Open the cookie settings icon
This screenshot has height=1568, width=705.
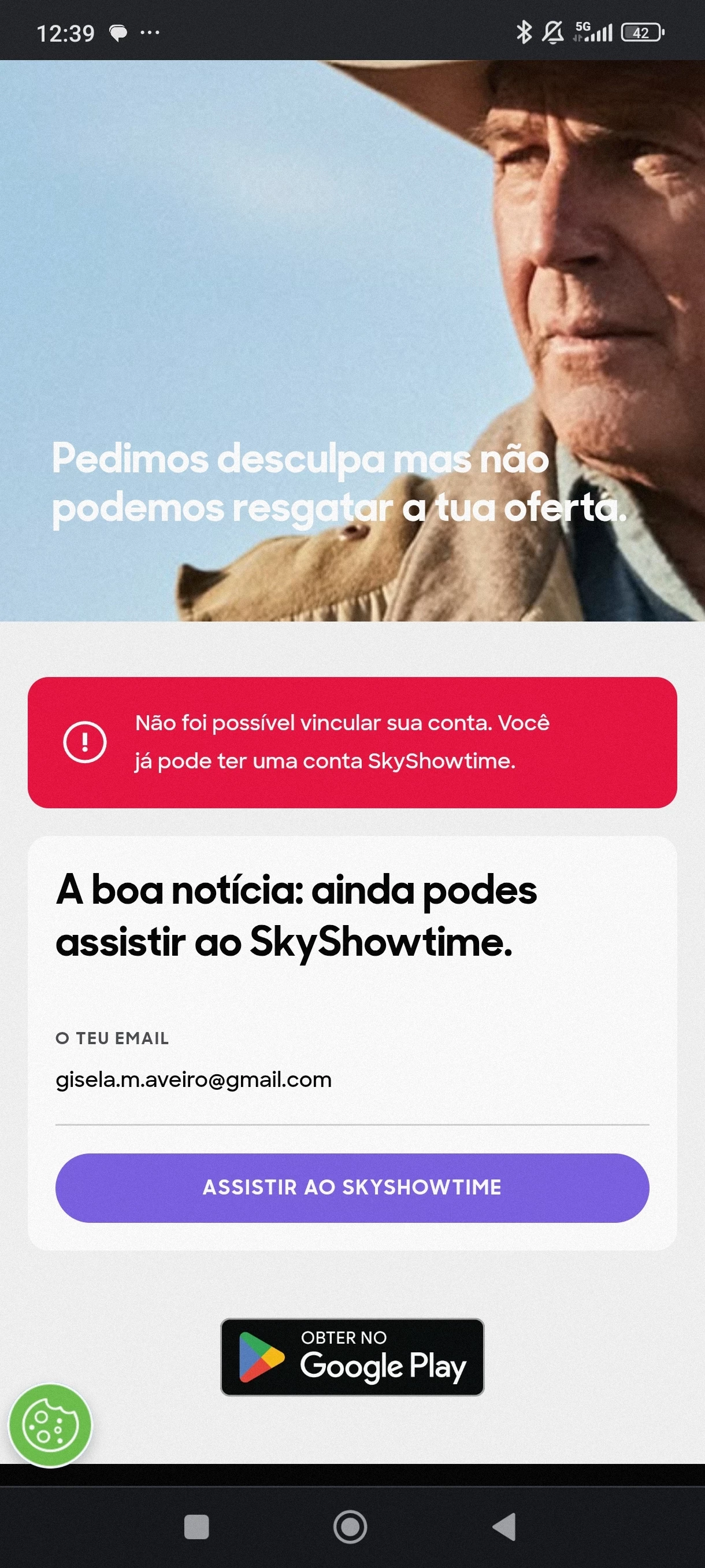[x=50, y=1425]
